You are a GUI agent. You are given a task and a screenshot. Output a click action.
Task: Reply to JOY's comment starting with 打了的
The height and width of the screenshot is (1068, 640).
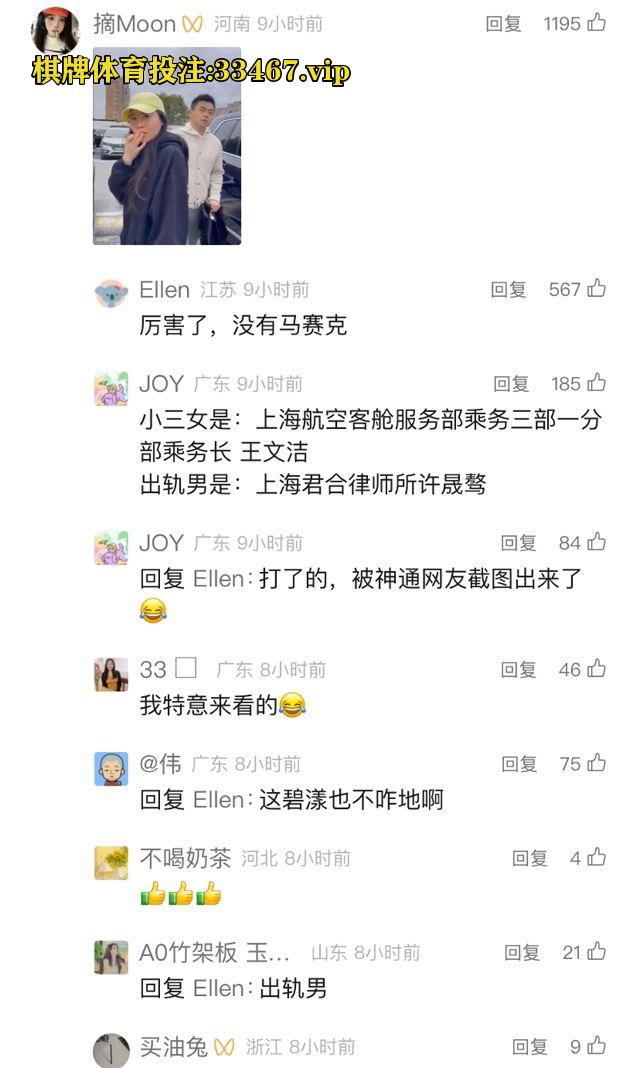518,543
